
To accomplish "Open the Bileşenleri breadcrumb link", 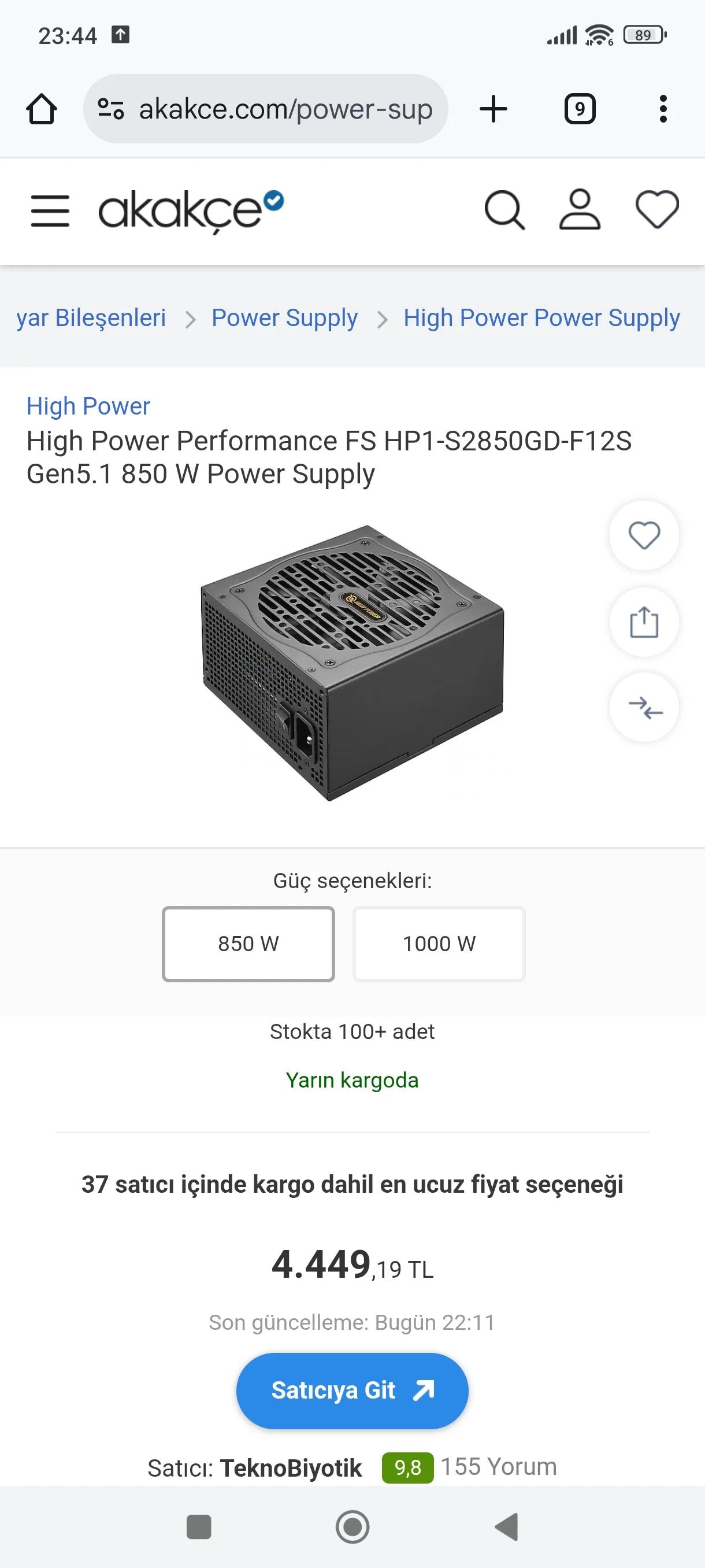I will [91, 318].
